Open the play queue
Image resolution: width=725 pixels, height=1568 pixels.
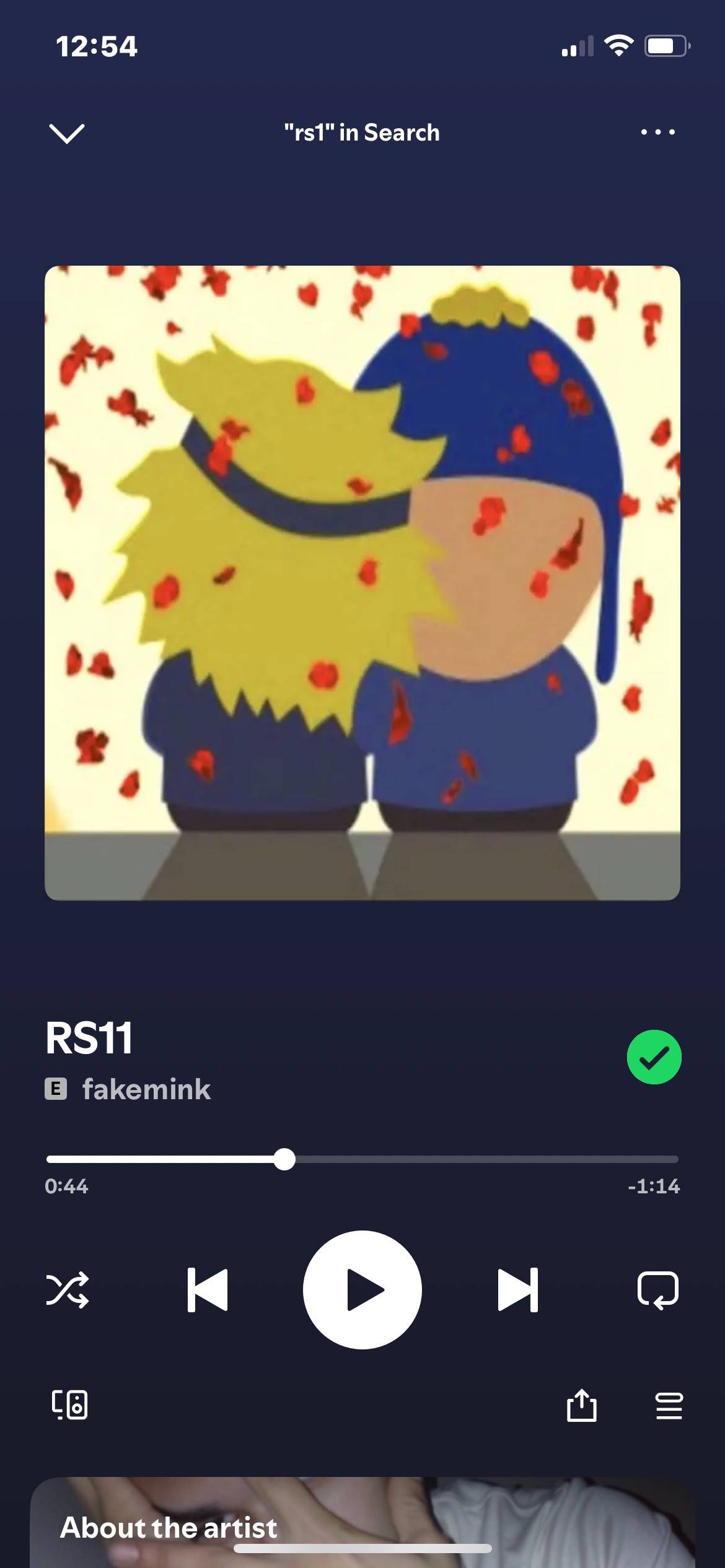[669, 1406]
